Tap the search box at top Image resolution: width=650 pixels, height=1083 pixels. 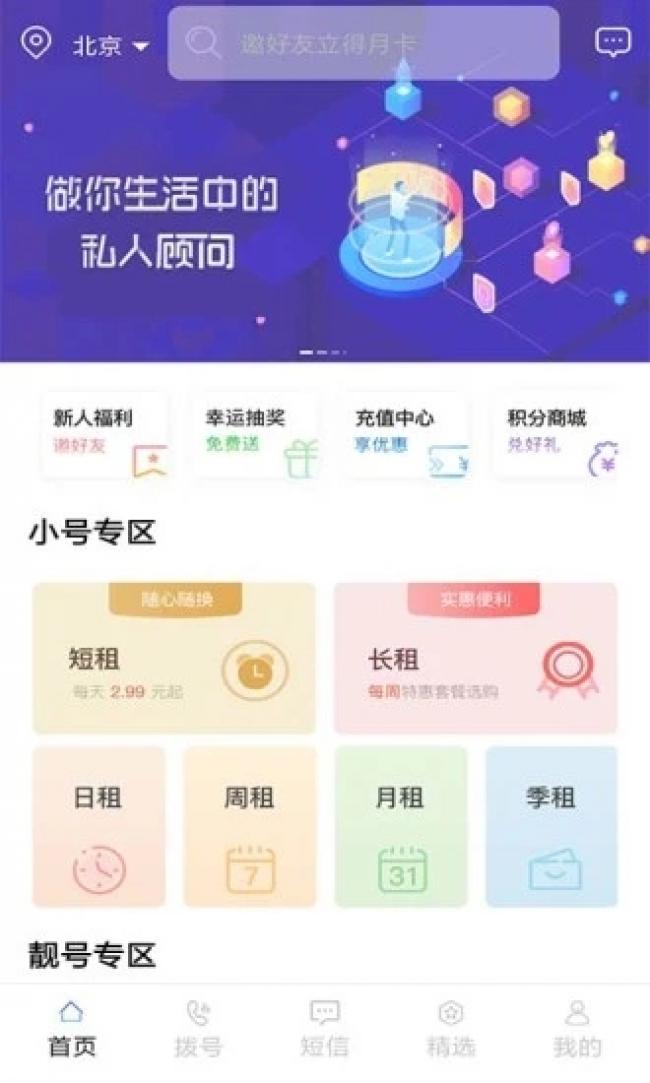363,44
